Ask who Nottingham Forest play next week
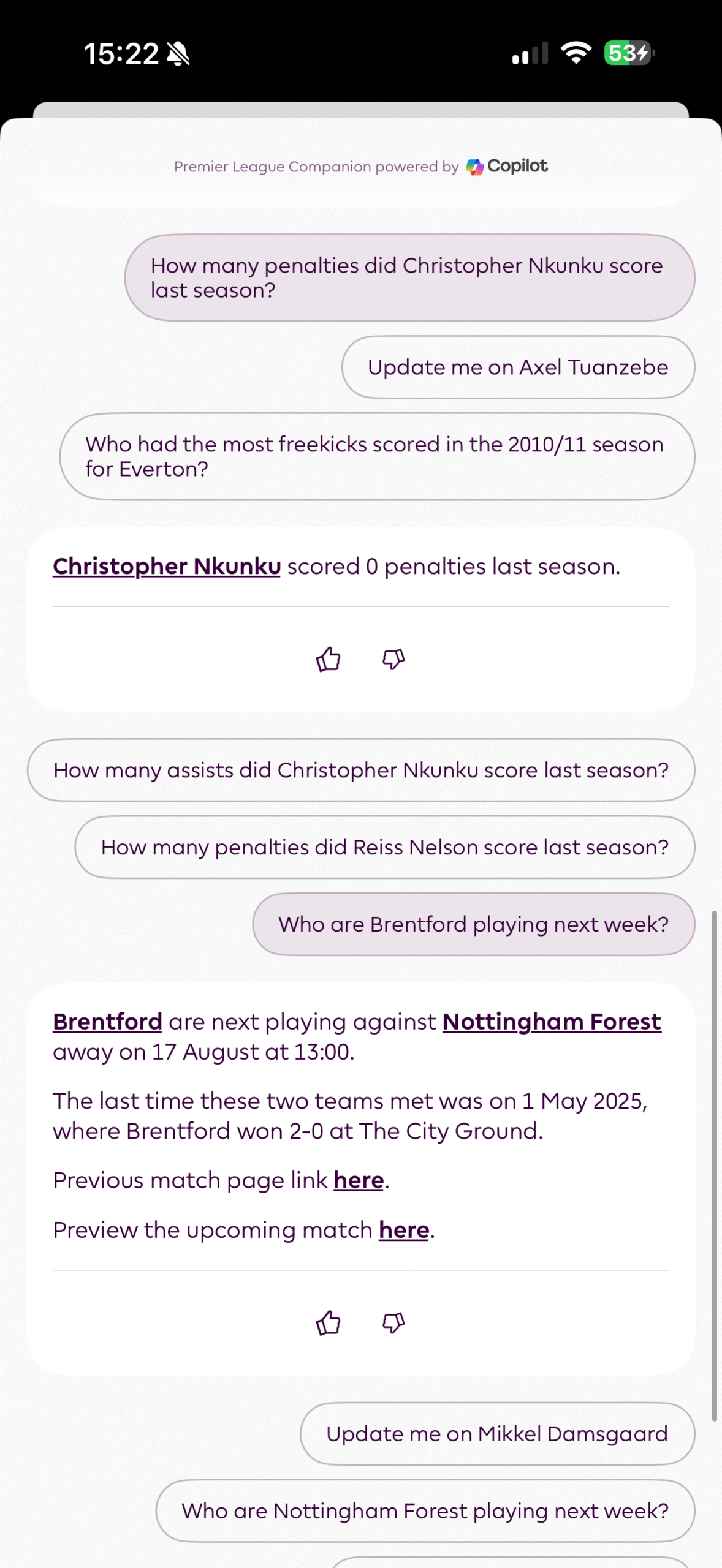This screenshot has height=1568, width=722. point(425,1511)
